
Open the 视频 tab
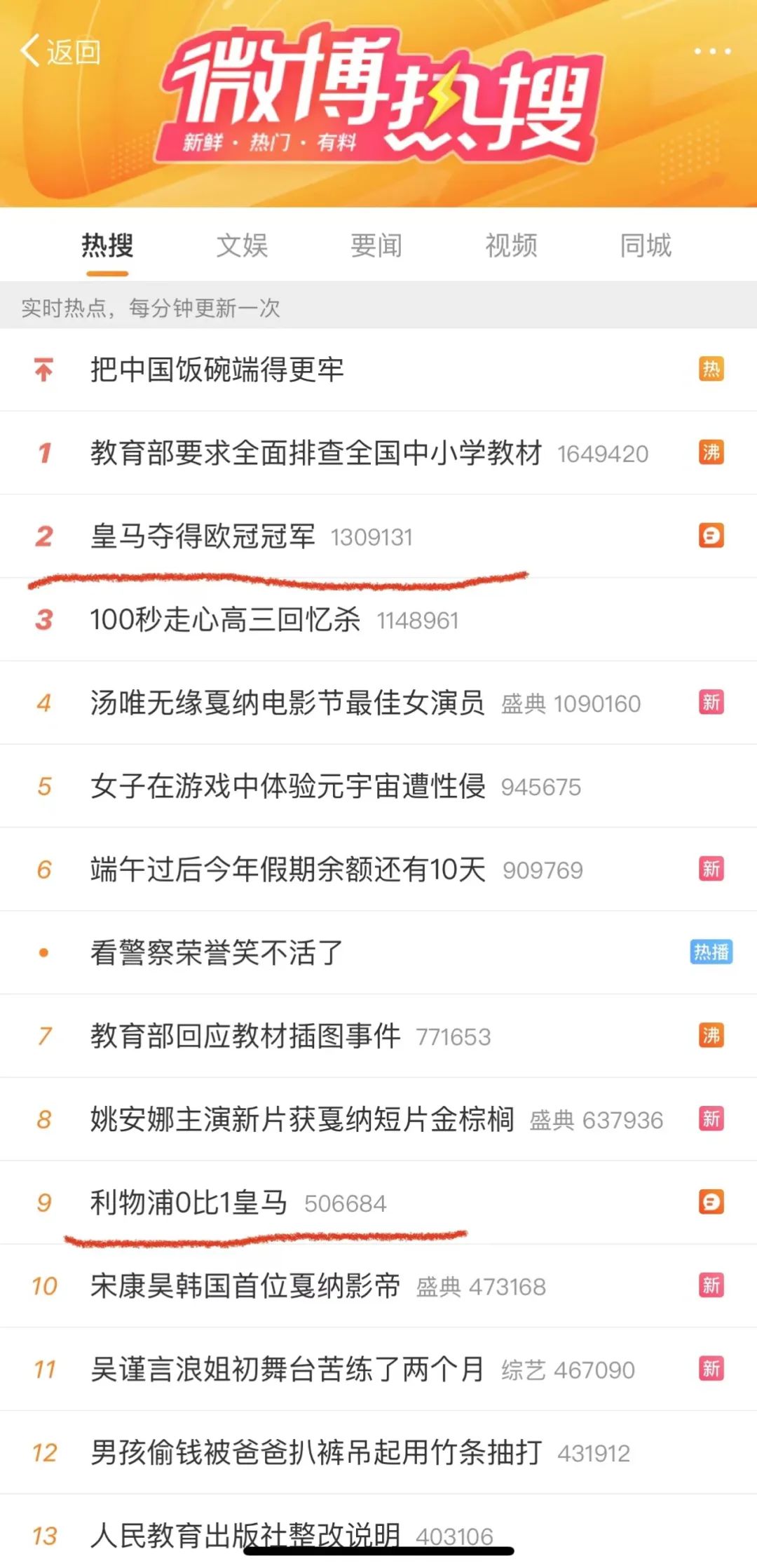click(x=511, y=245)
